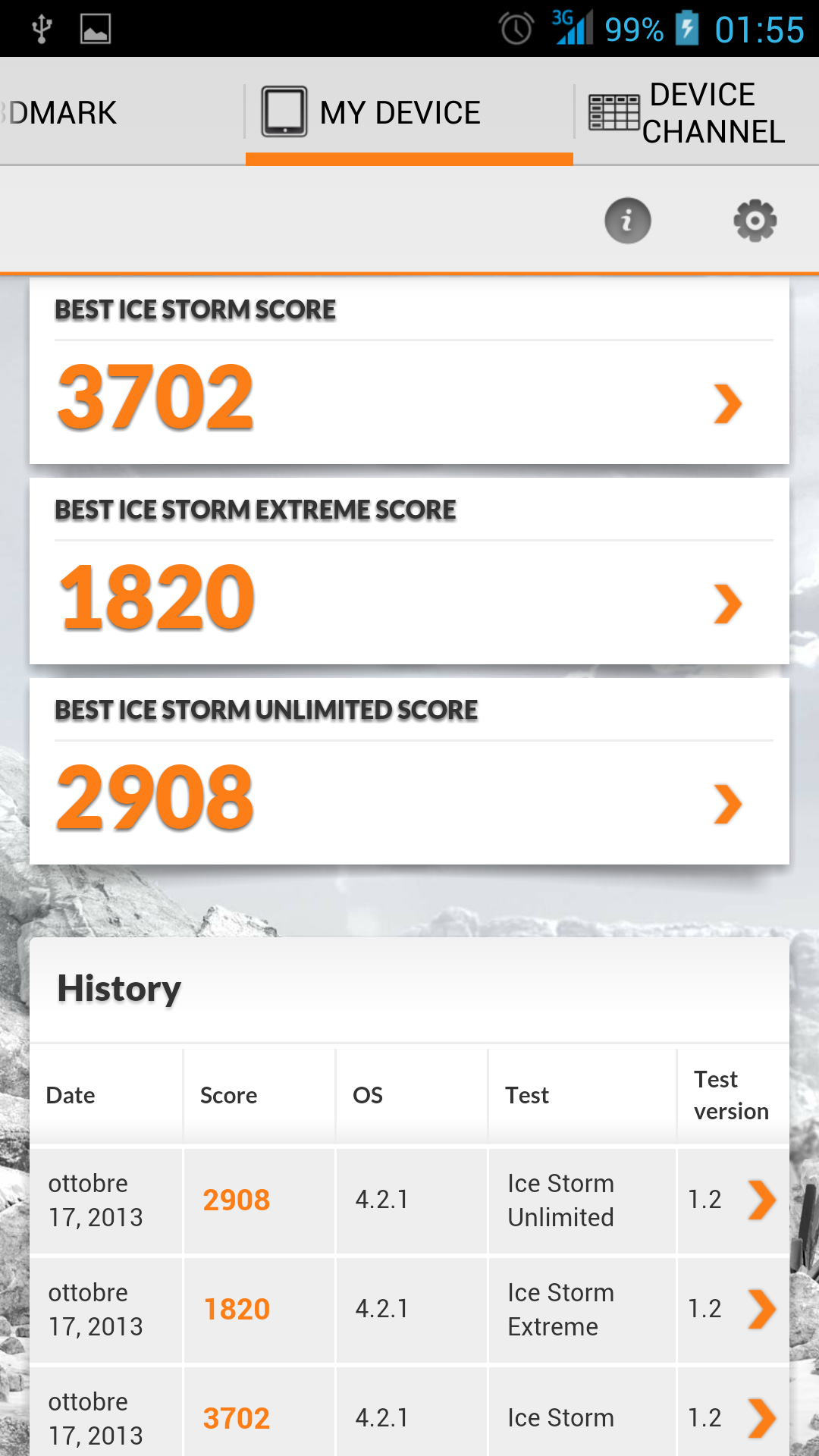
Task: Select the My Device tab
Action: pyautogui.click(x=409, y=112)
